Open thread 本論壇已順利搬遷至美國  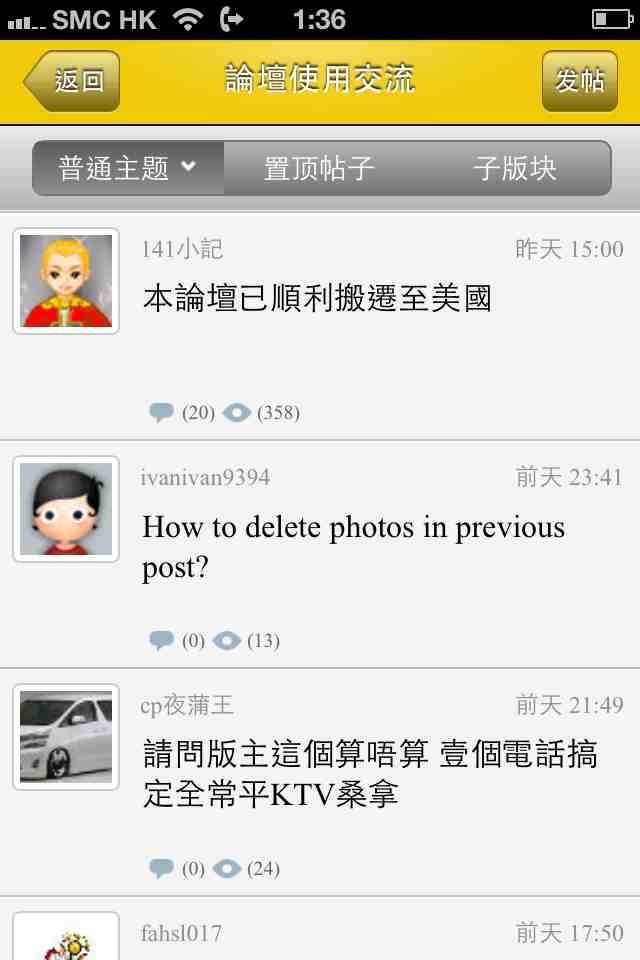(317, 298)
